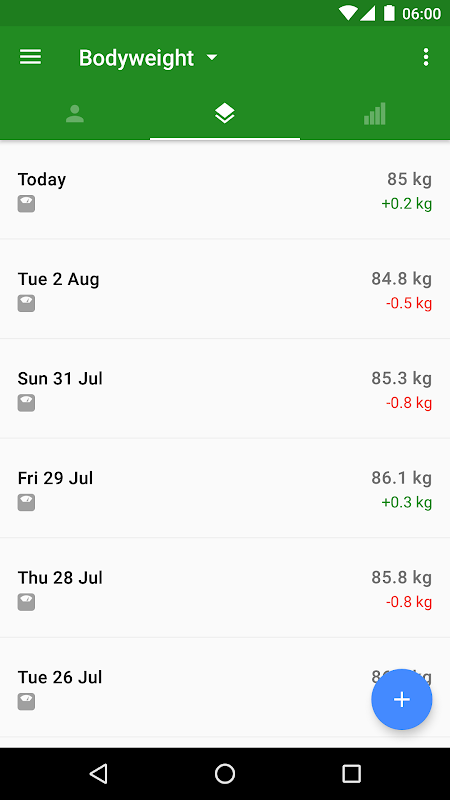Switch to the profile person tab
This screenshot has height=800, width=450.
coord(75,114)
